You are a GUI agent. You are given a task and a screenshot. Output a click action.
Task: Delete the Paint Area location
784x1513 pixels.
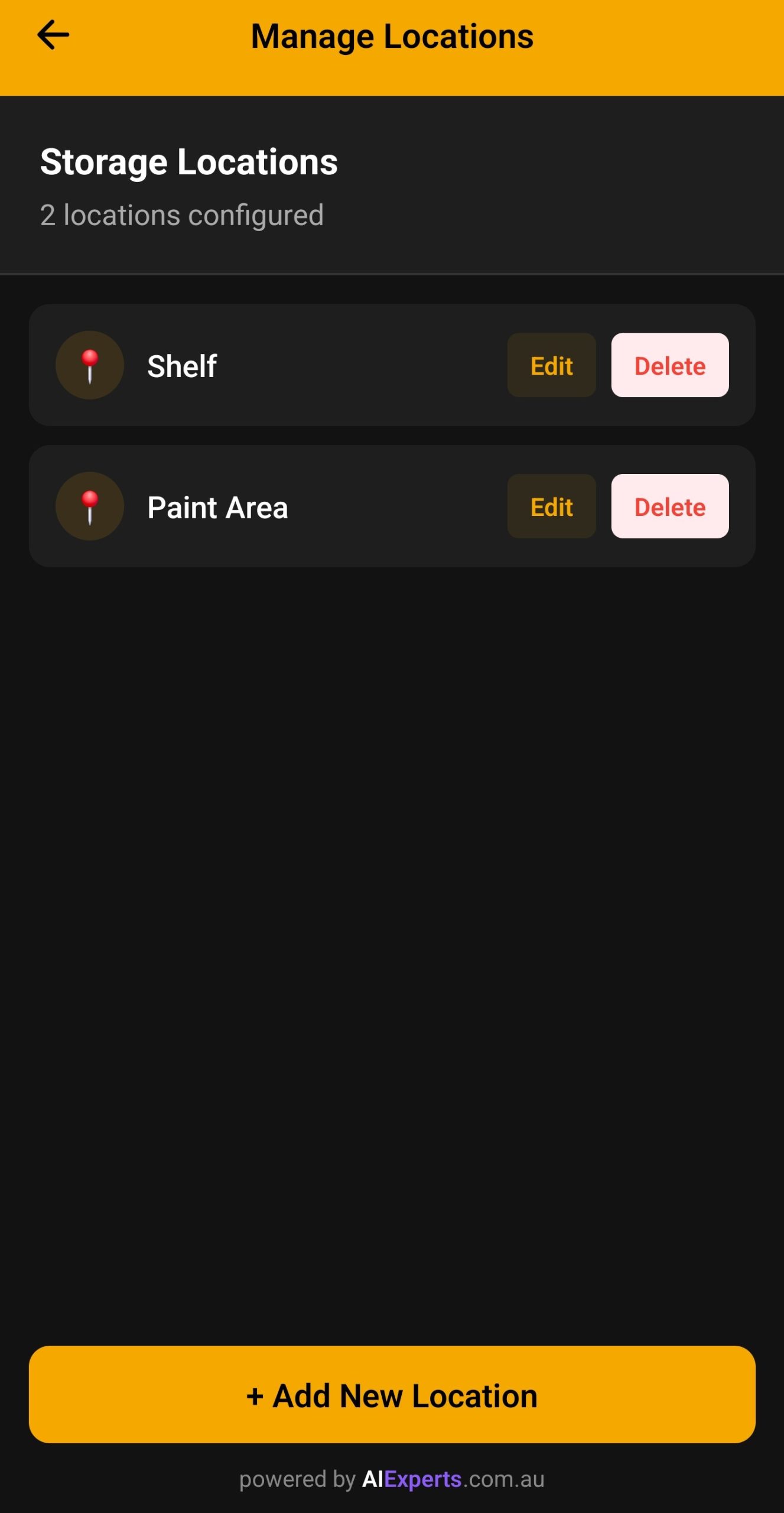click(669, 507)
